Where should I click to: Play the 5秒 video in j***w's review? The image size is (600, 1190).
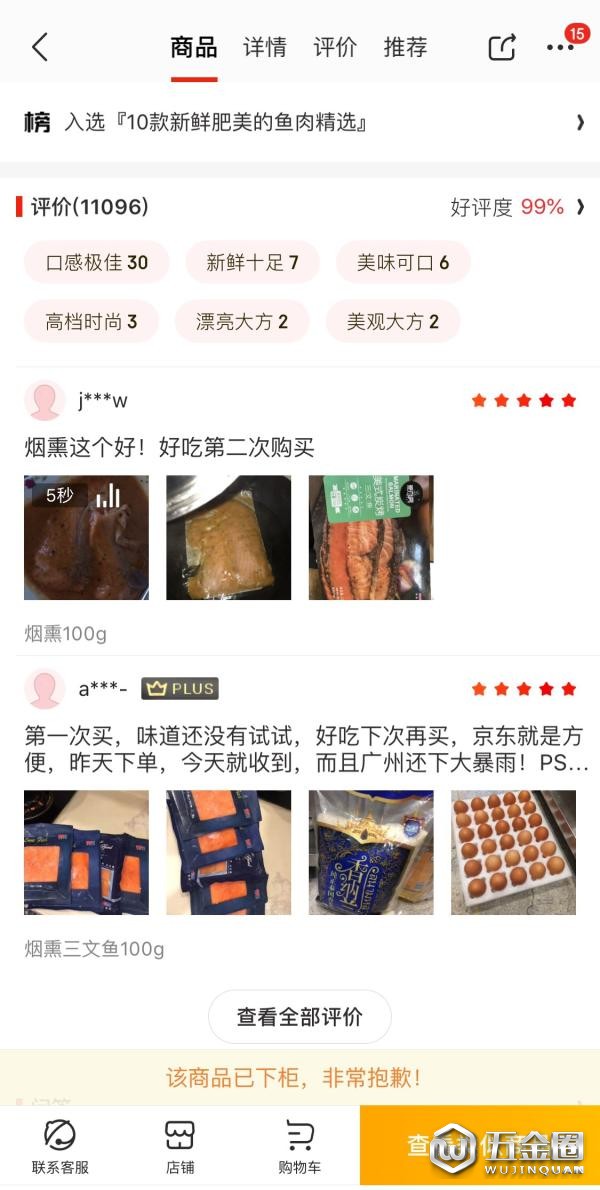86,537
